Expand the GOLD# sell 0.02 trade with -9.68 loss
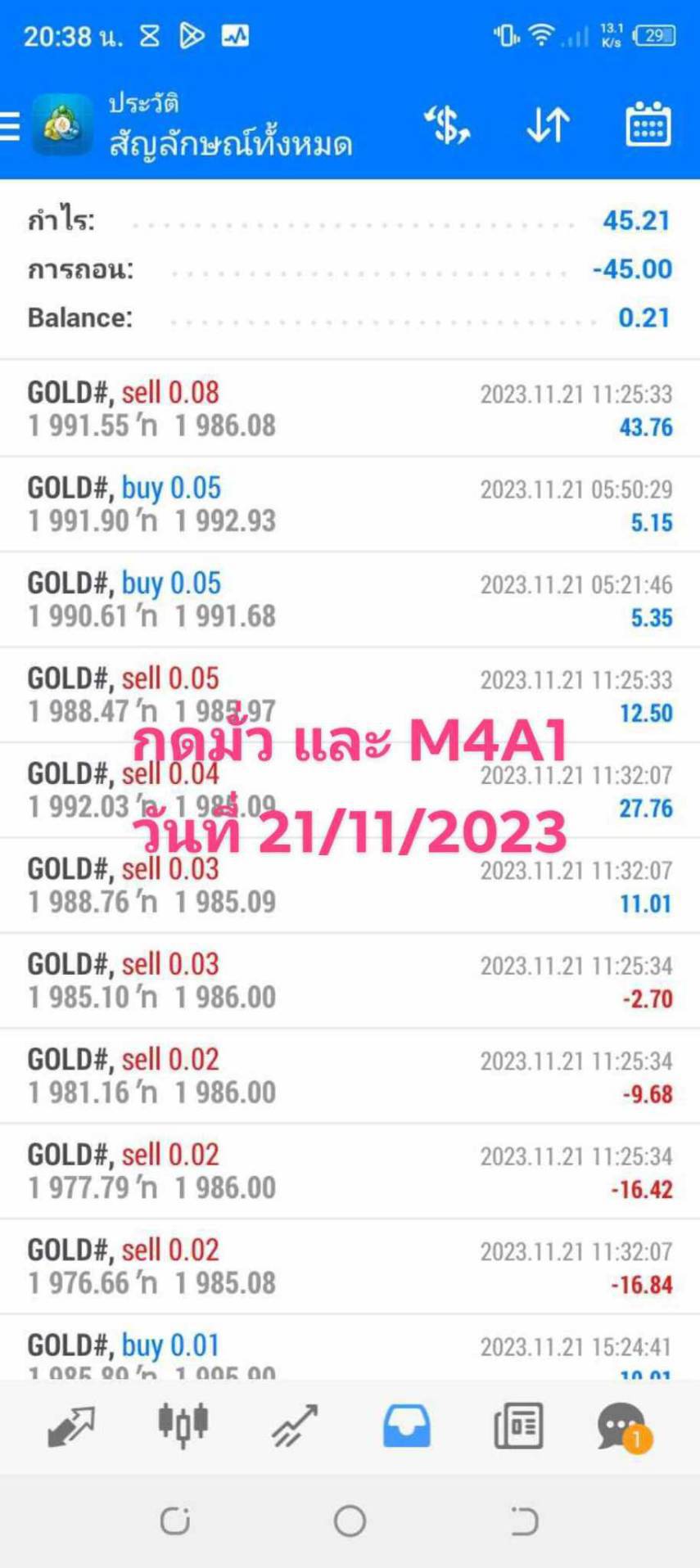Image resolution: width=700 pixels, height=1568 pixels. [x=350, y=1076]
